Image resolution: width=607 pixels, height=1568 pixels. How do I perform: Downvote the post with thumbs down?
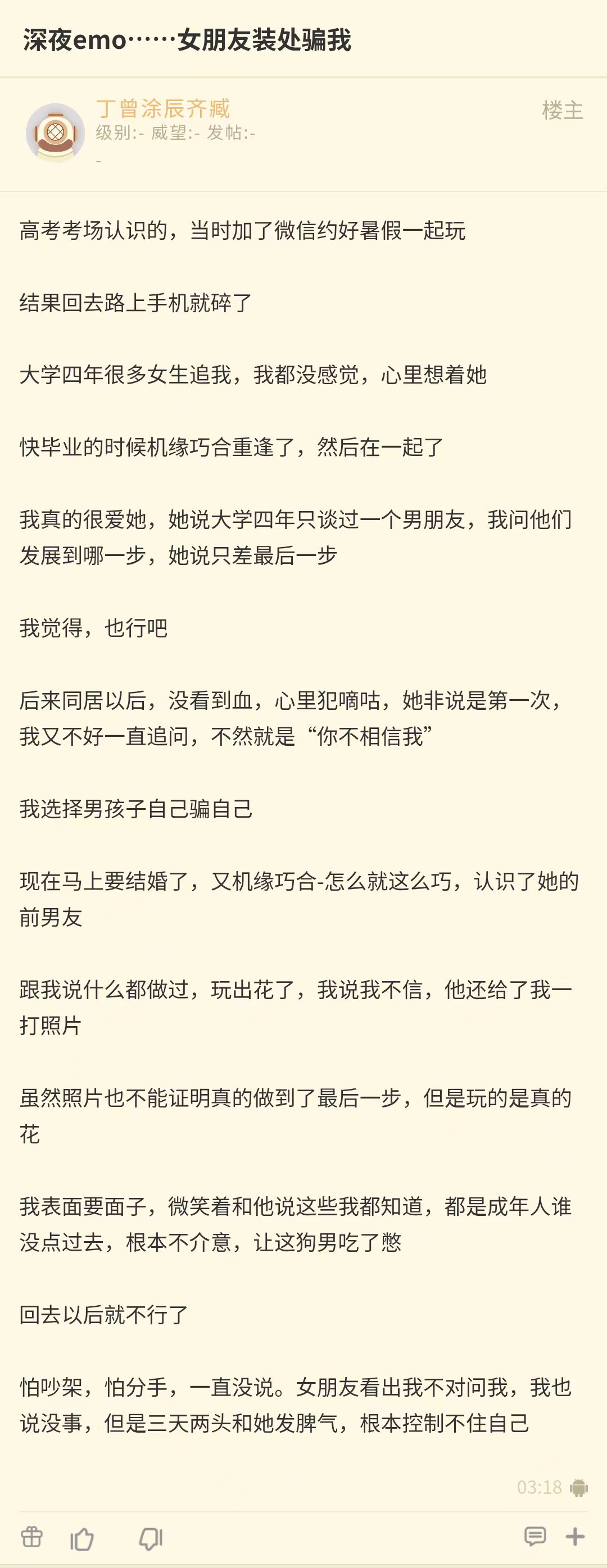(x=151, y=1538)
